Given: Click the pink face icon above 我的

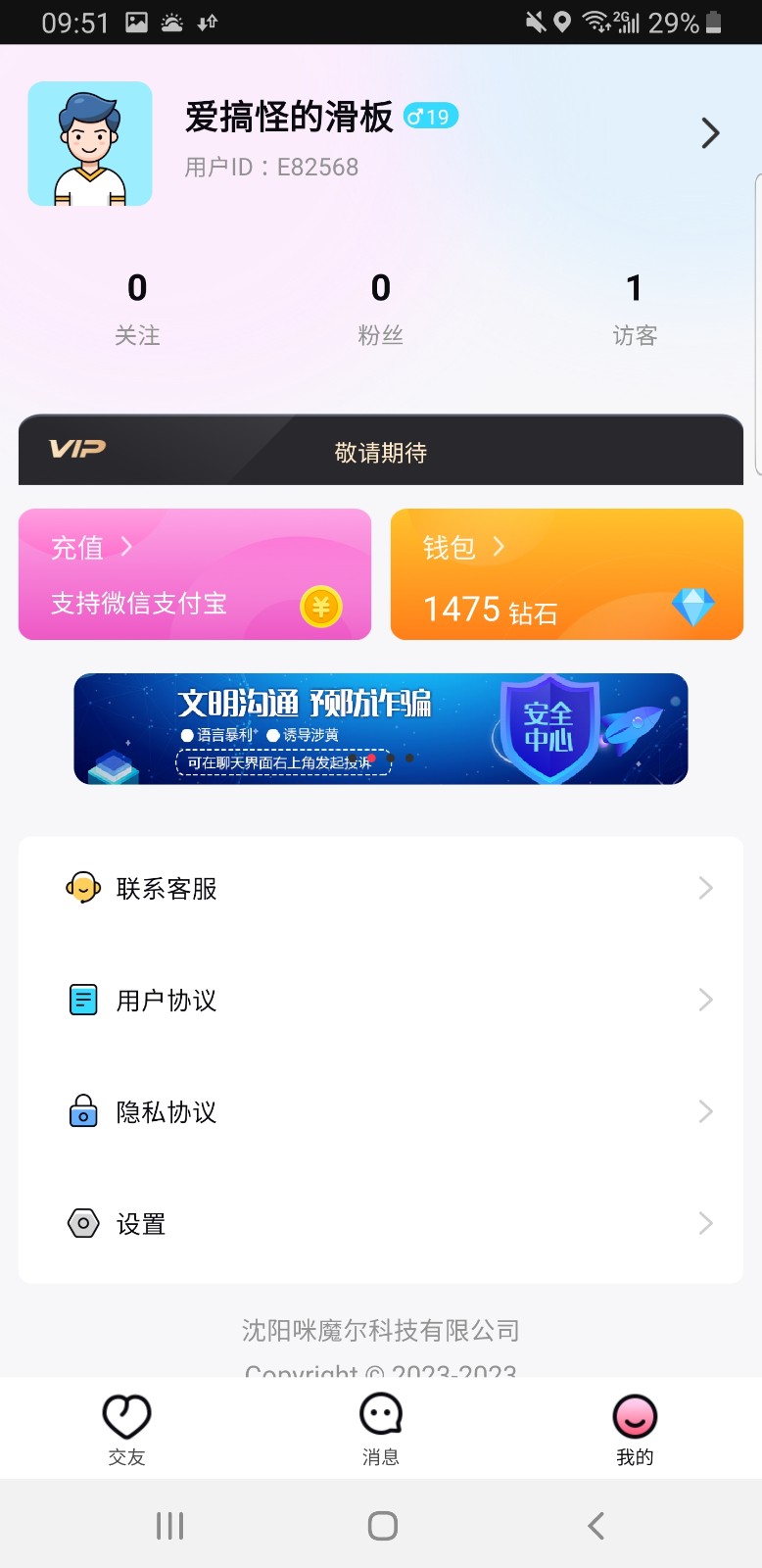Looking at the screenshot, I should point(634,1416).
